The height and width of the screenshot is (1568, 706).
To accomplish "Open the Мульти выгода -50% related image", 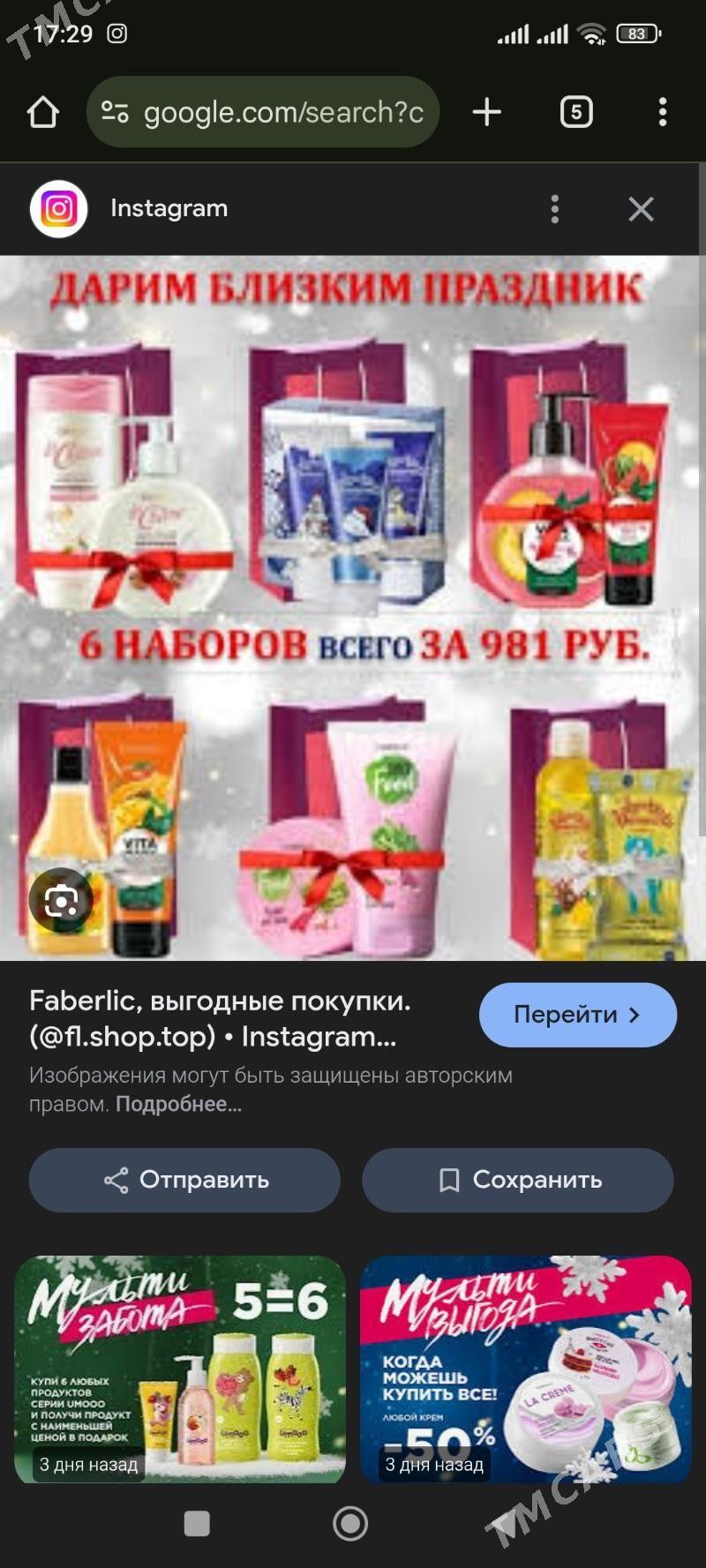I will (525, 1368).
